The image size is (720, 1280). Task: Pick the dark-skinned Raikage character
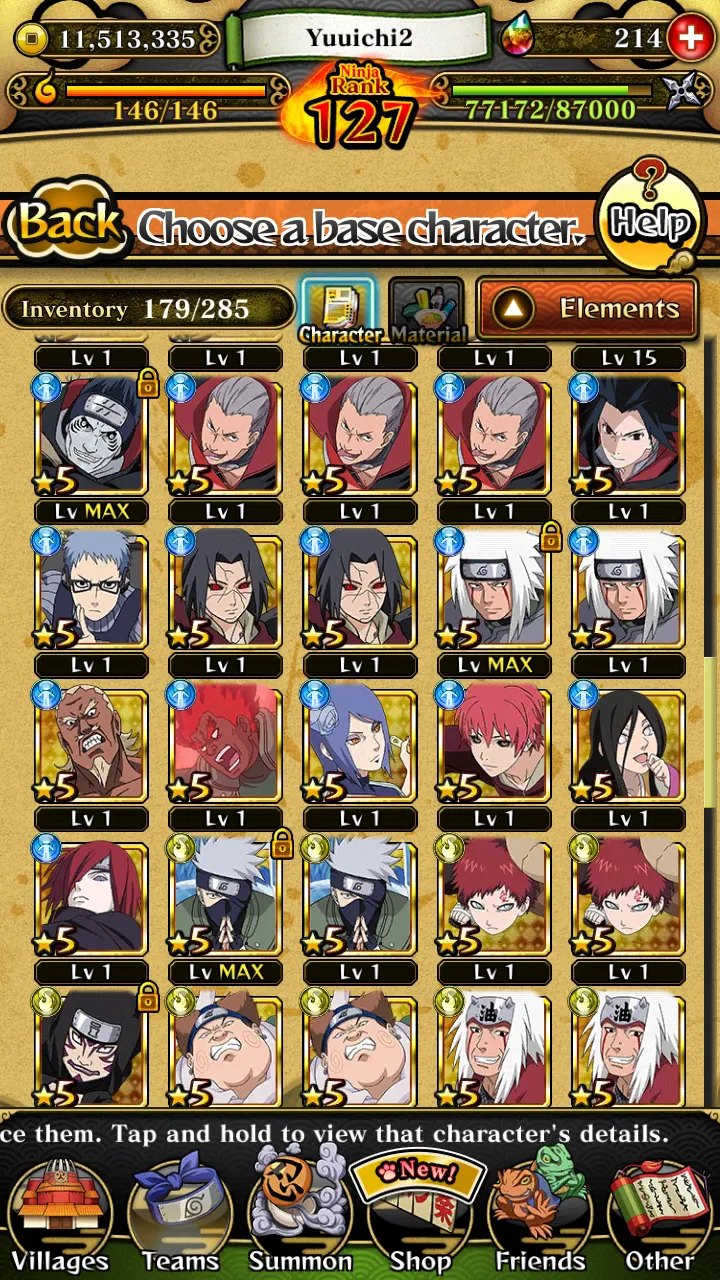coord(92,743)
